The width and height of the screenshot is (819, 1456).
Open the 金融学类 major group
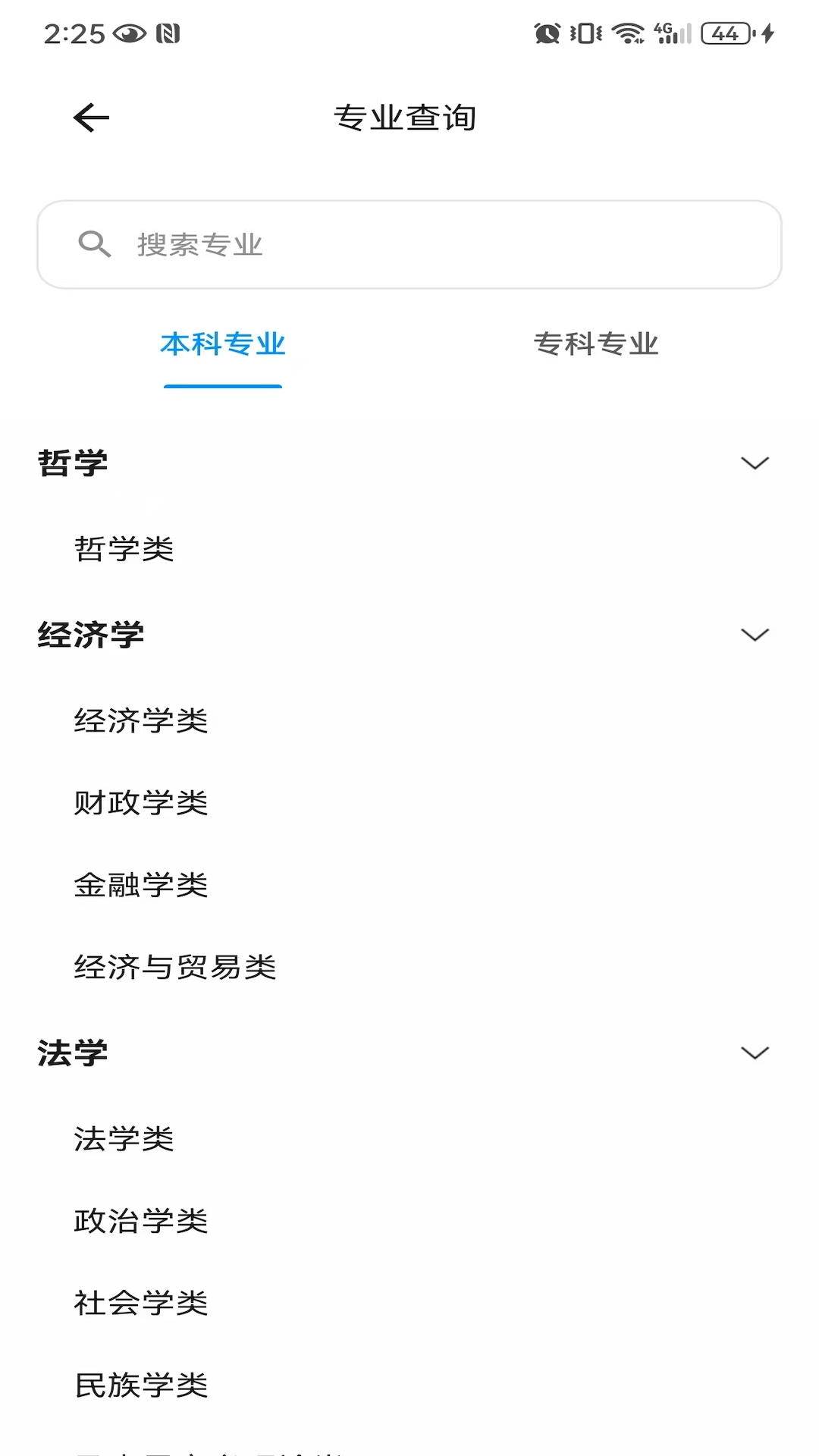click(x=141, y=886)
